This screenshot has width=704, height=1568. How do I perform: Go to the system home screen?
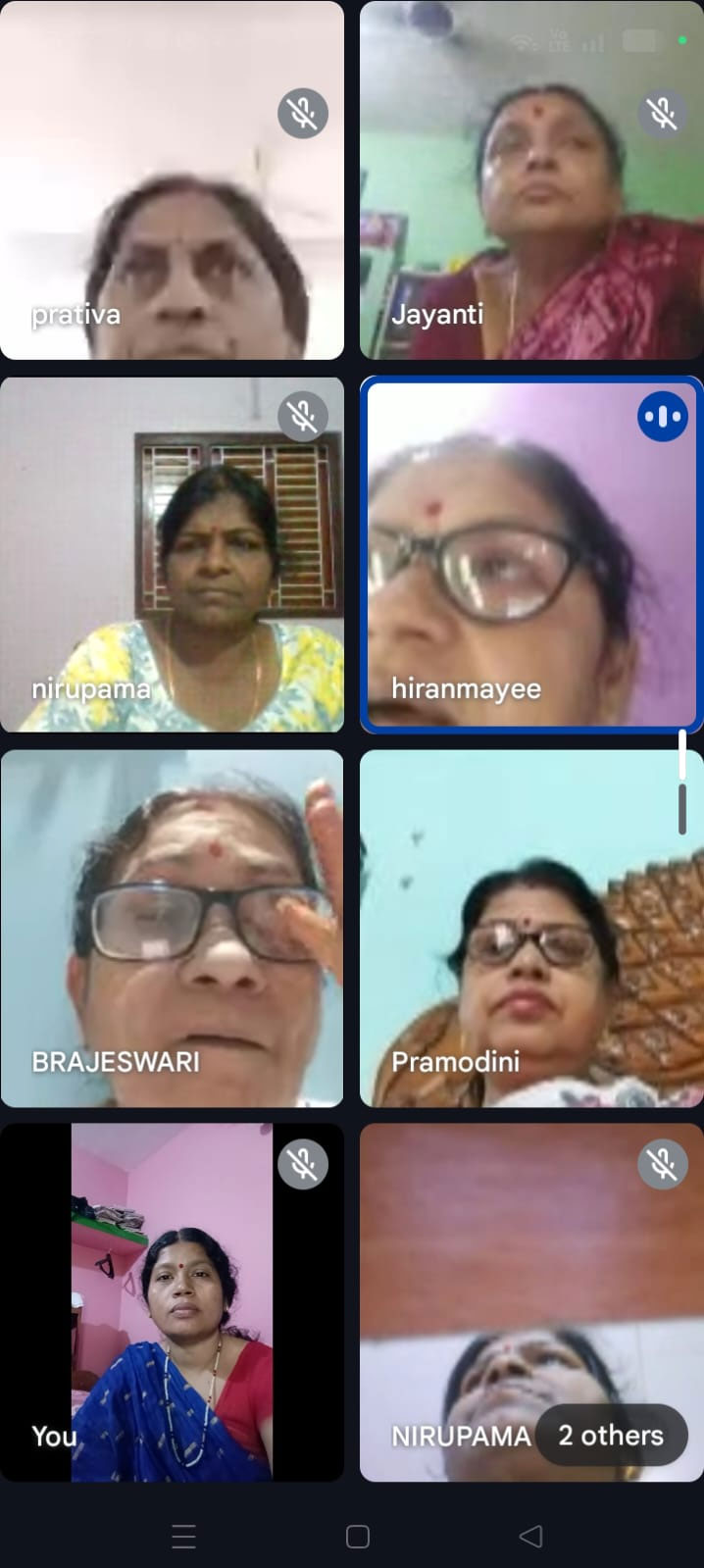[x=358, y=1536]
